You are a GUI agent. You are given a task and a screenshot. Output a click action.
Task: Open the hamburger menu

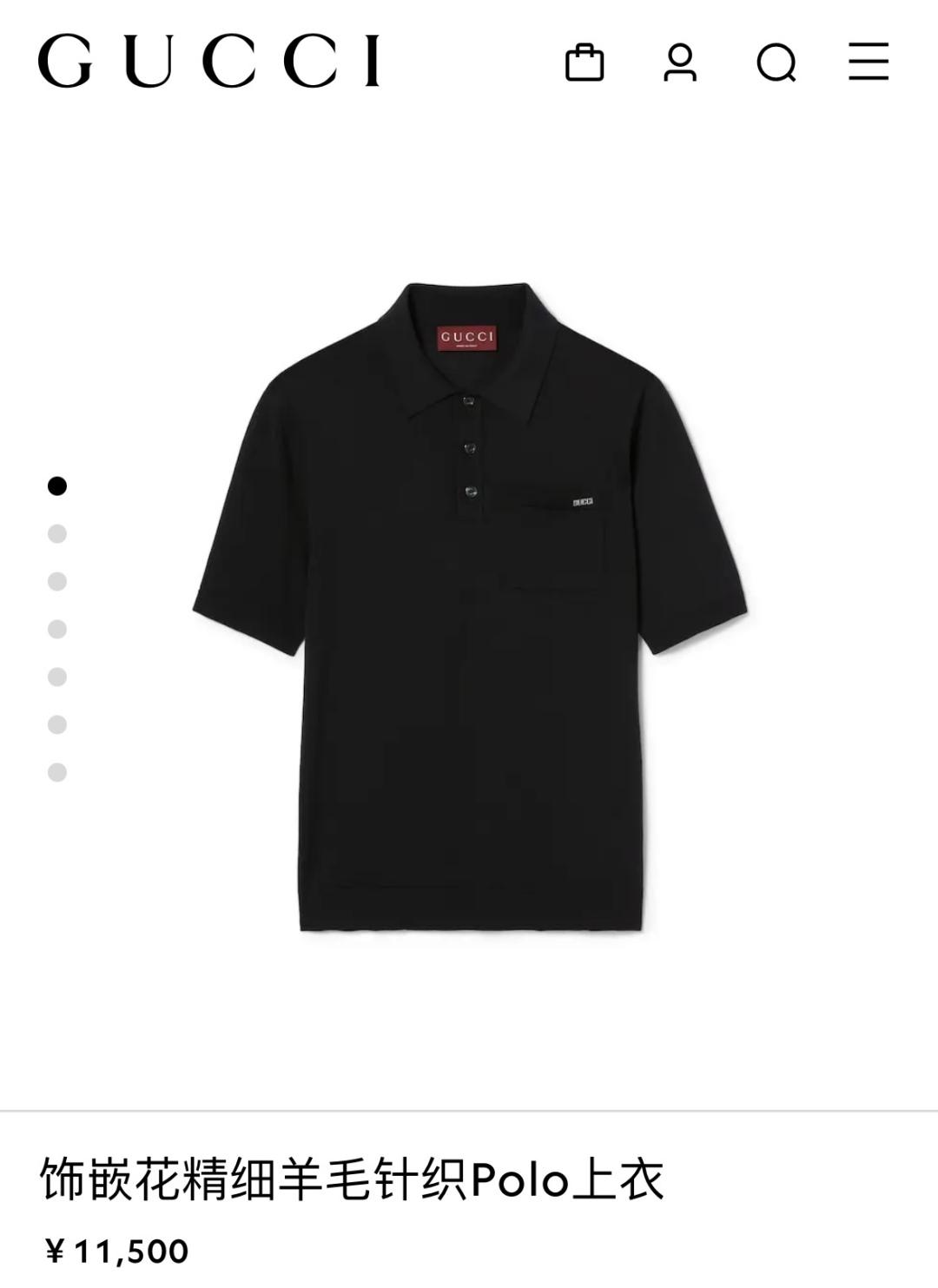[x=868, y=62]
